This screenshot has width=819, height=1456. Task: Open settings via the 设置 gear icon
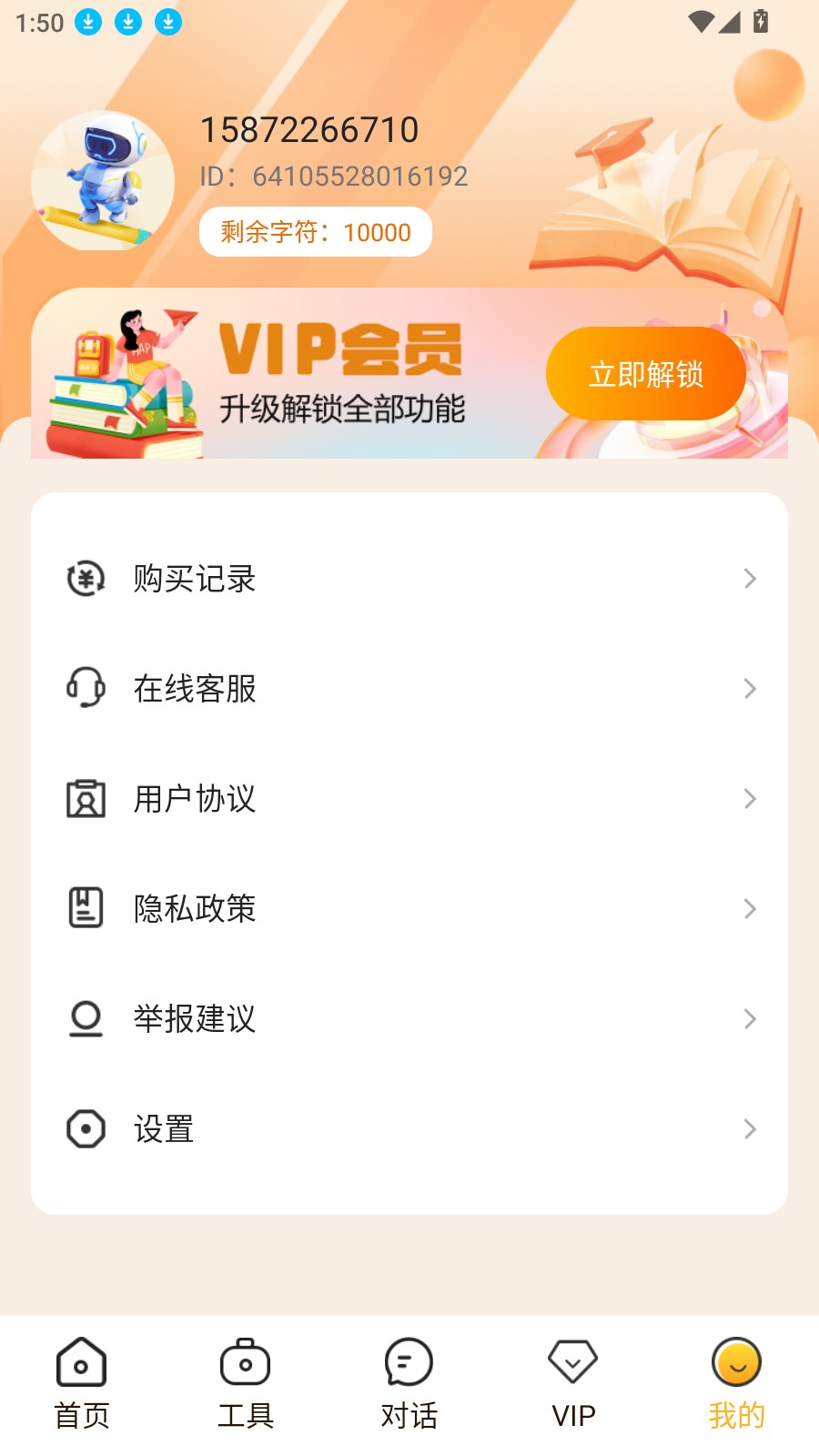click(x=86, y=1128)
